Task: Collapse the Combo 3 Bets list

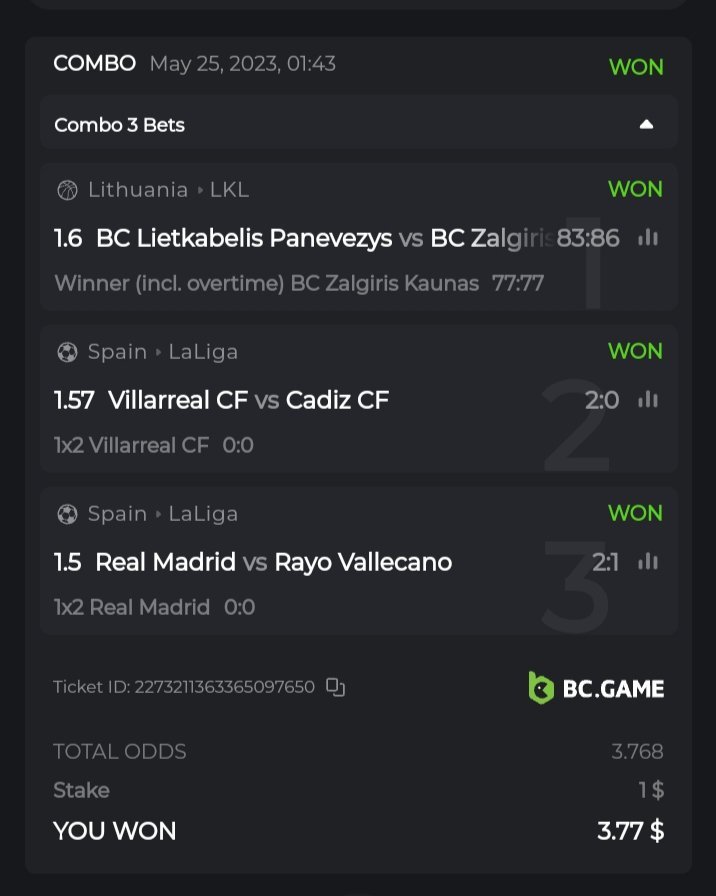Action: 646,125
